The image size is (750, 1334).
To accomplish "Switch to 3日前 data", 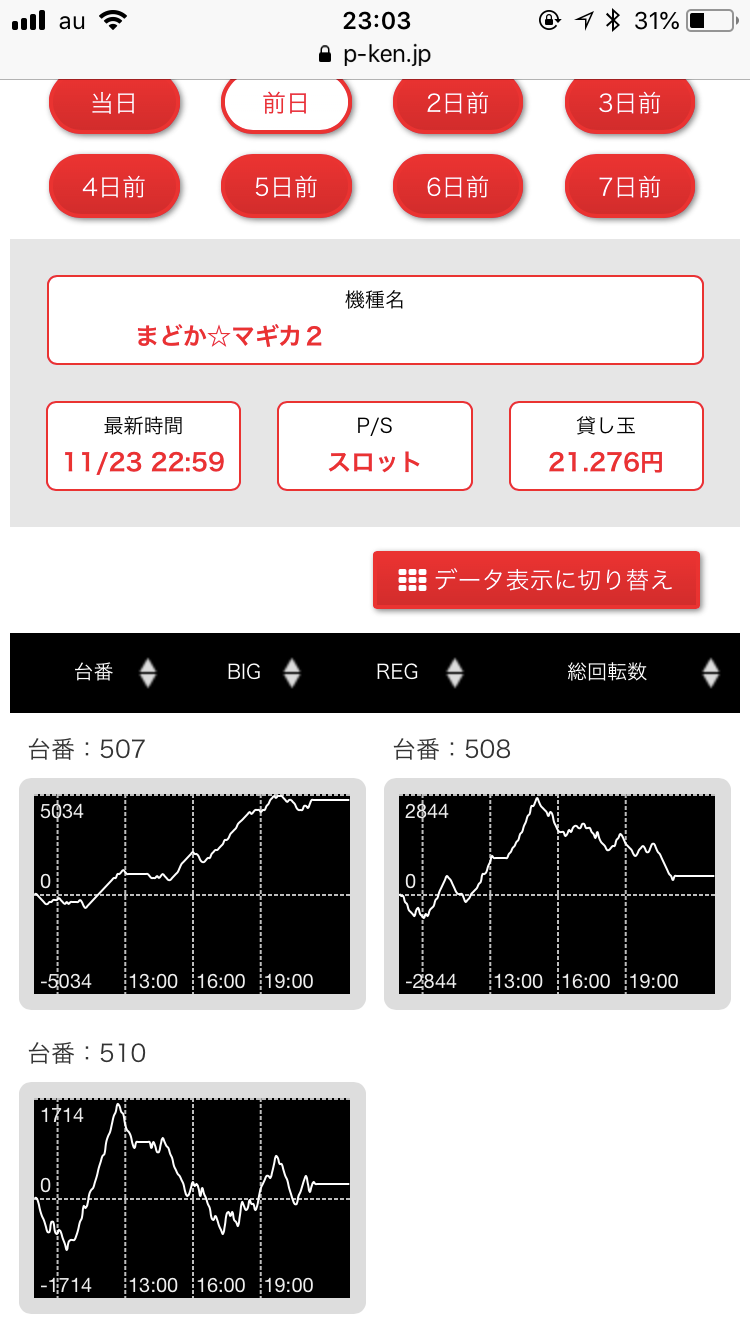I will (x=630, y=104).
